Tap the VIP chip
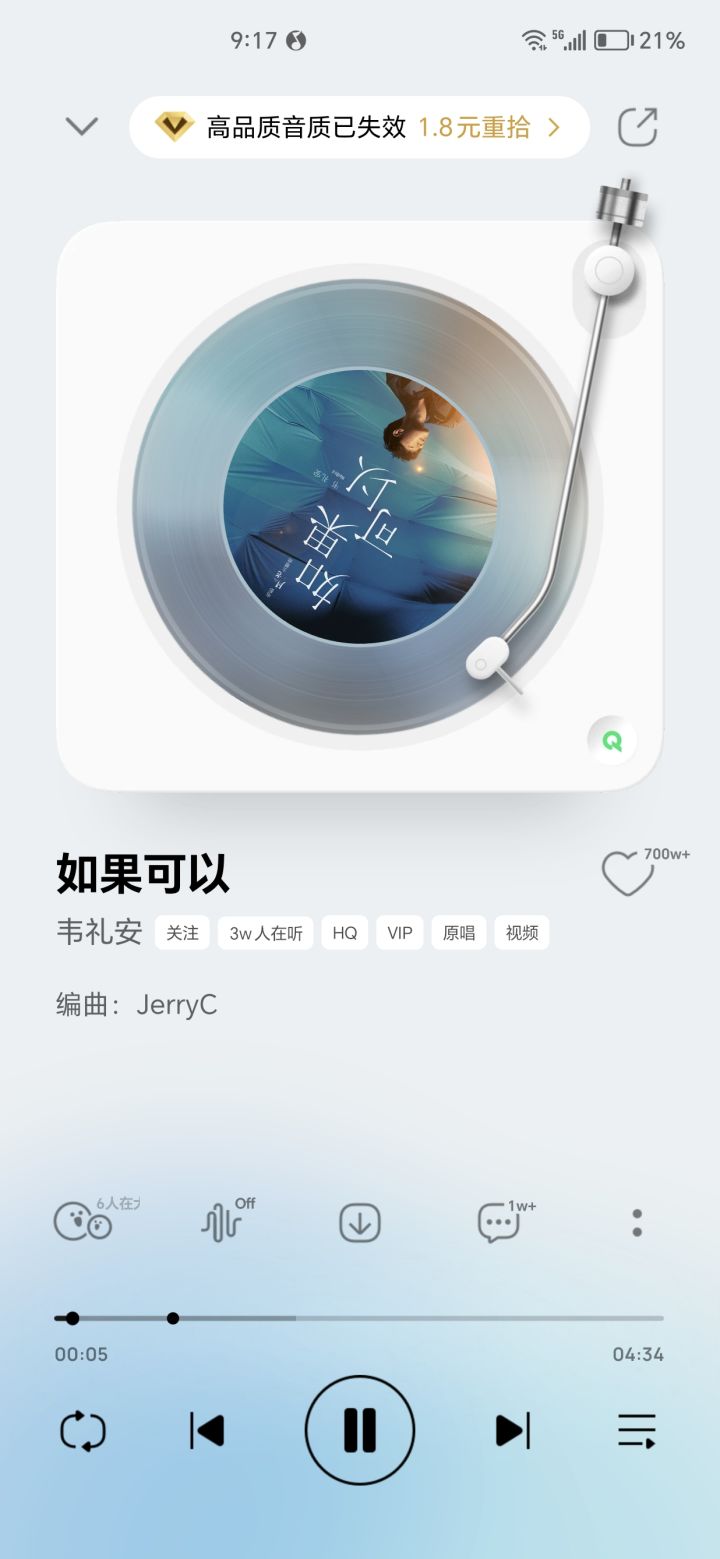 pyautogui.click(x=400, y=933)
